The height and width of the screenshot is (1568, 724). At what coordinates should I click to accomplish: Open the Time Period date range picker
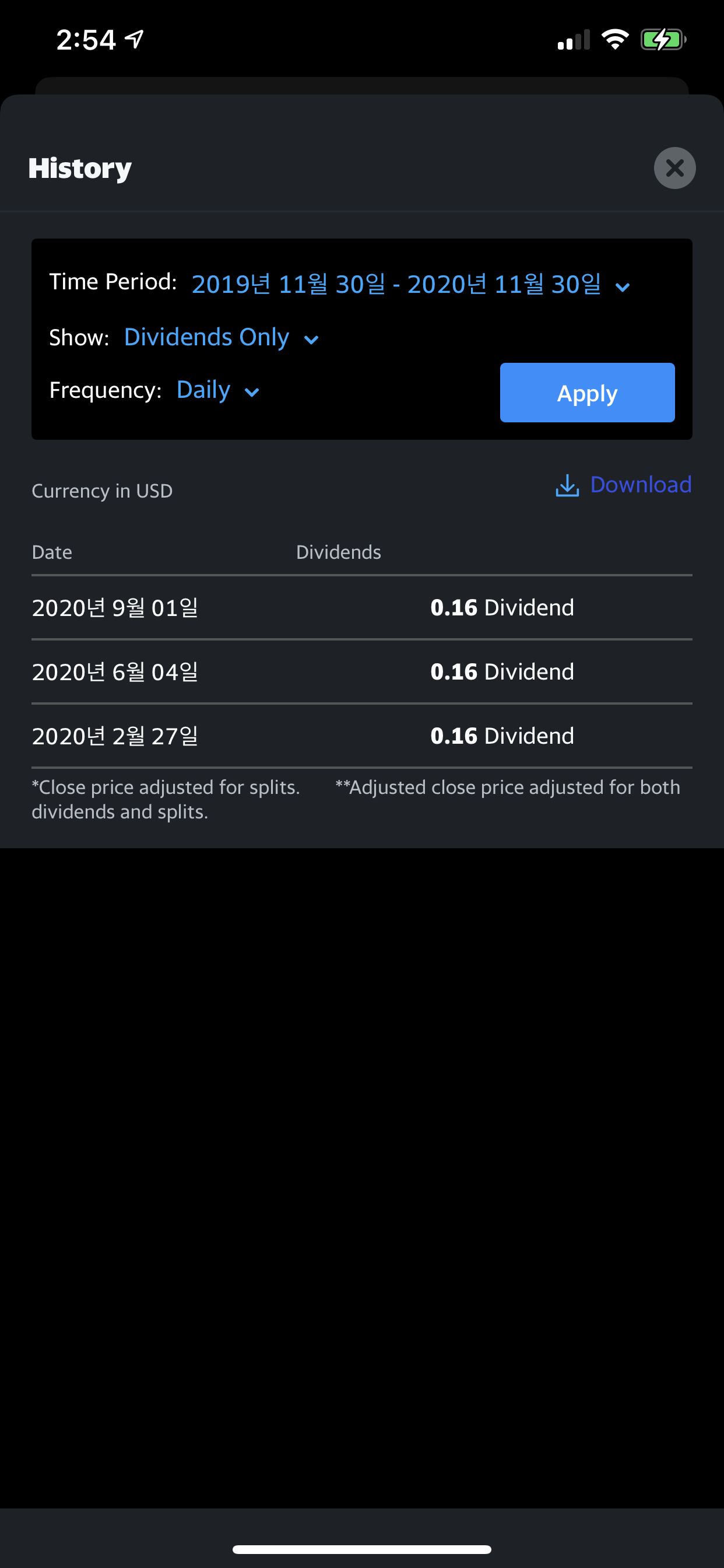click(x=410, y=284)
